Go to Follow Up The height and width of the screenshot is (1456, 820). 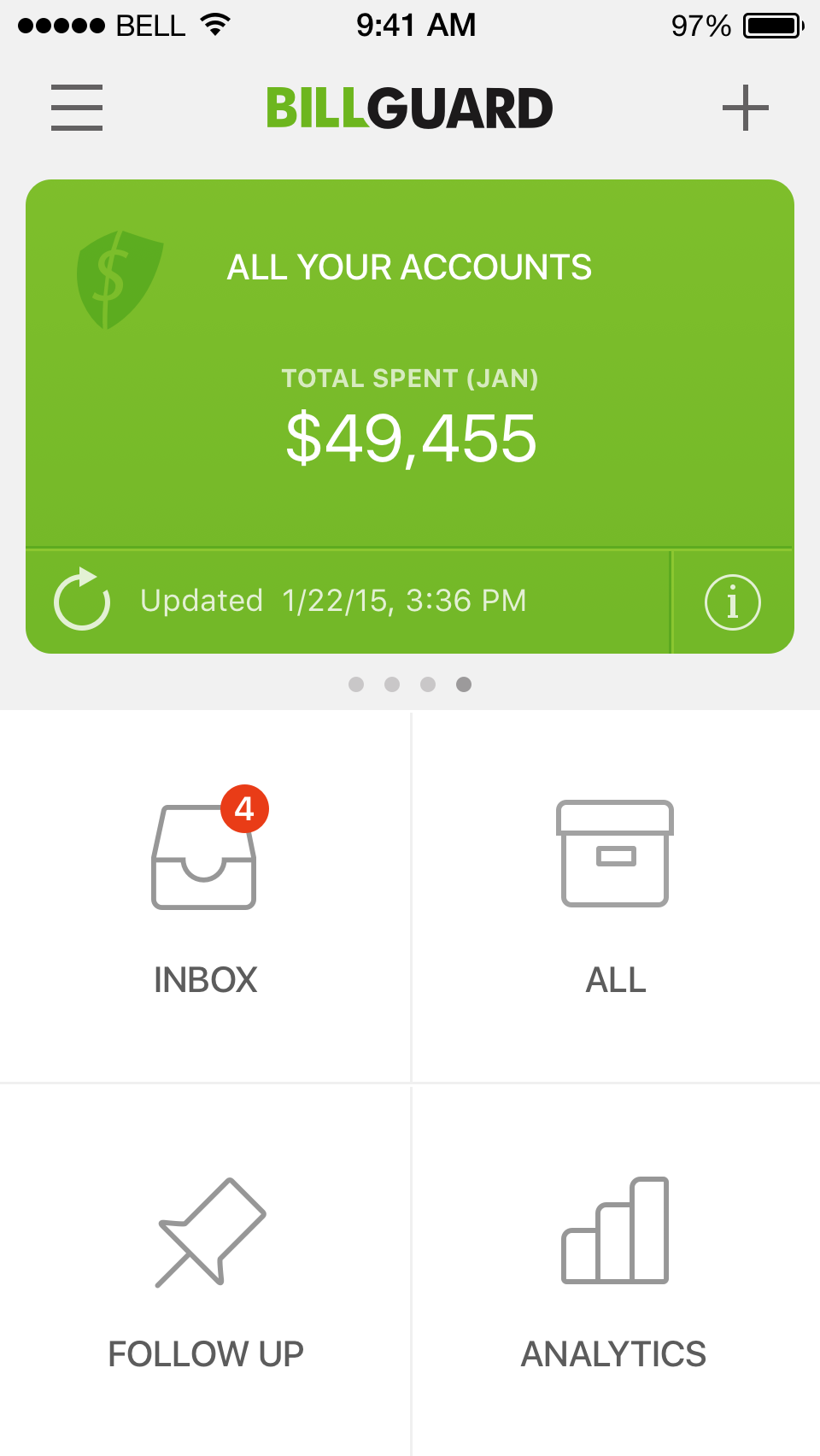click(205, 1271)
